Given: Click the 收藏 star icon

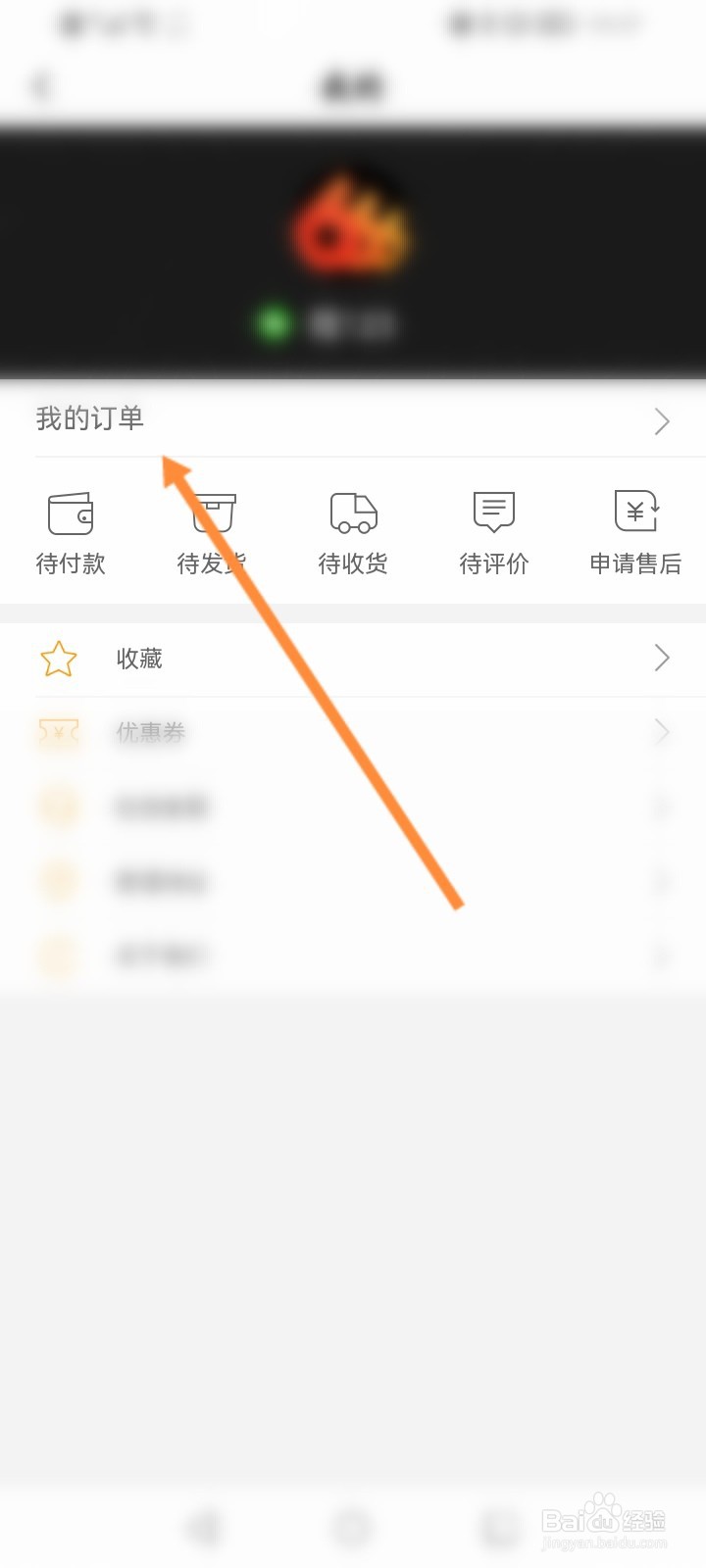Looking at the screenshot, I should 58,659.
